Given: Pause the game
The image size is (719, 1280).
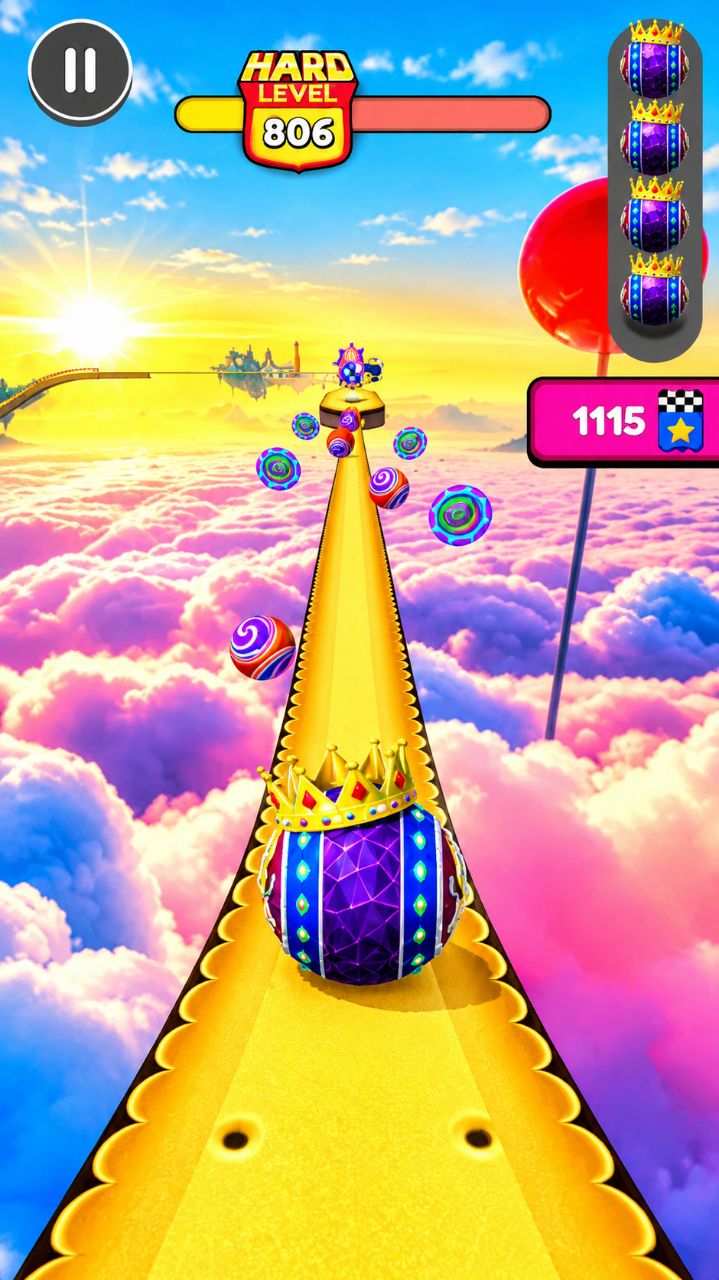Looking at the screenshot, I should coord(80,71).
